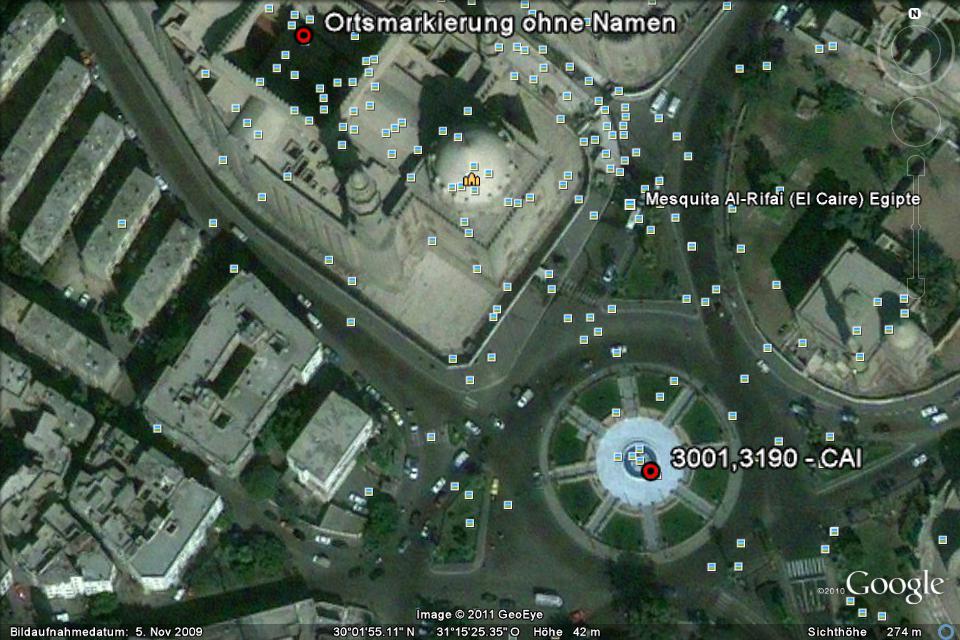Open the 'Mesquita Al-Rifai (El Caire) Egipte' photo
The width and height of the screenshot is (960, 640).
point(630,203)
